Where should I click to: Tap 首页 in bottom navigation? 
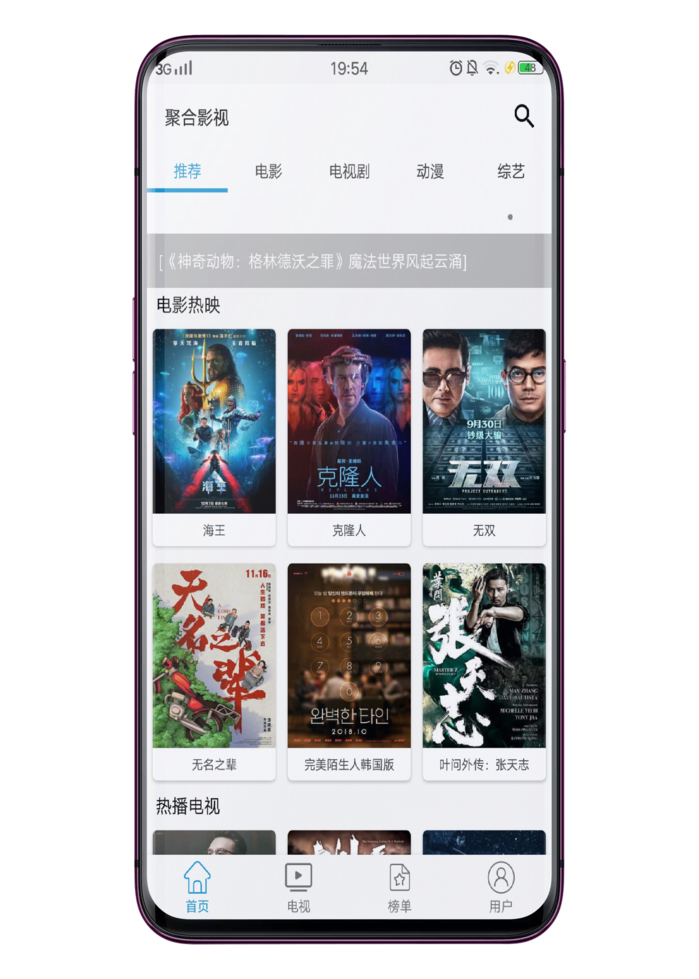coord(197,886)
